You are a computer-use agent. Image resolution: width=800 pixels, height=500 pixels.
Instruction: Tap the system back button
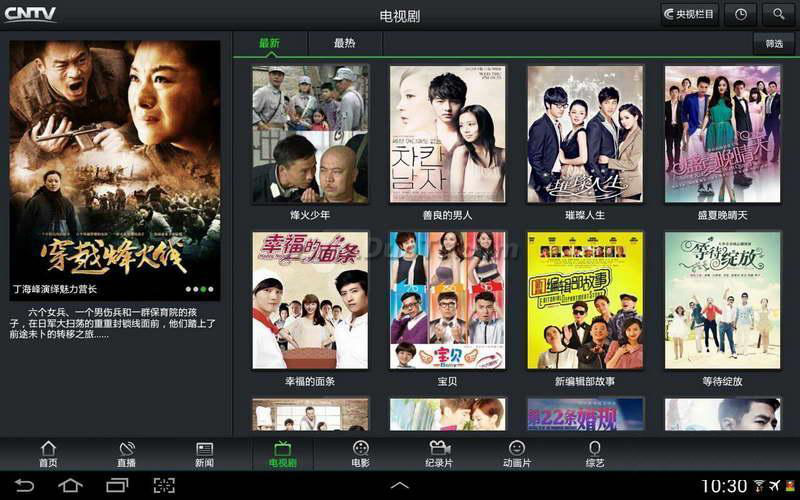click(x=24, y=486)
